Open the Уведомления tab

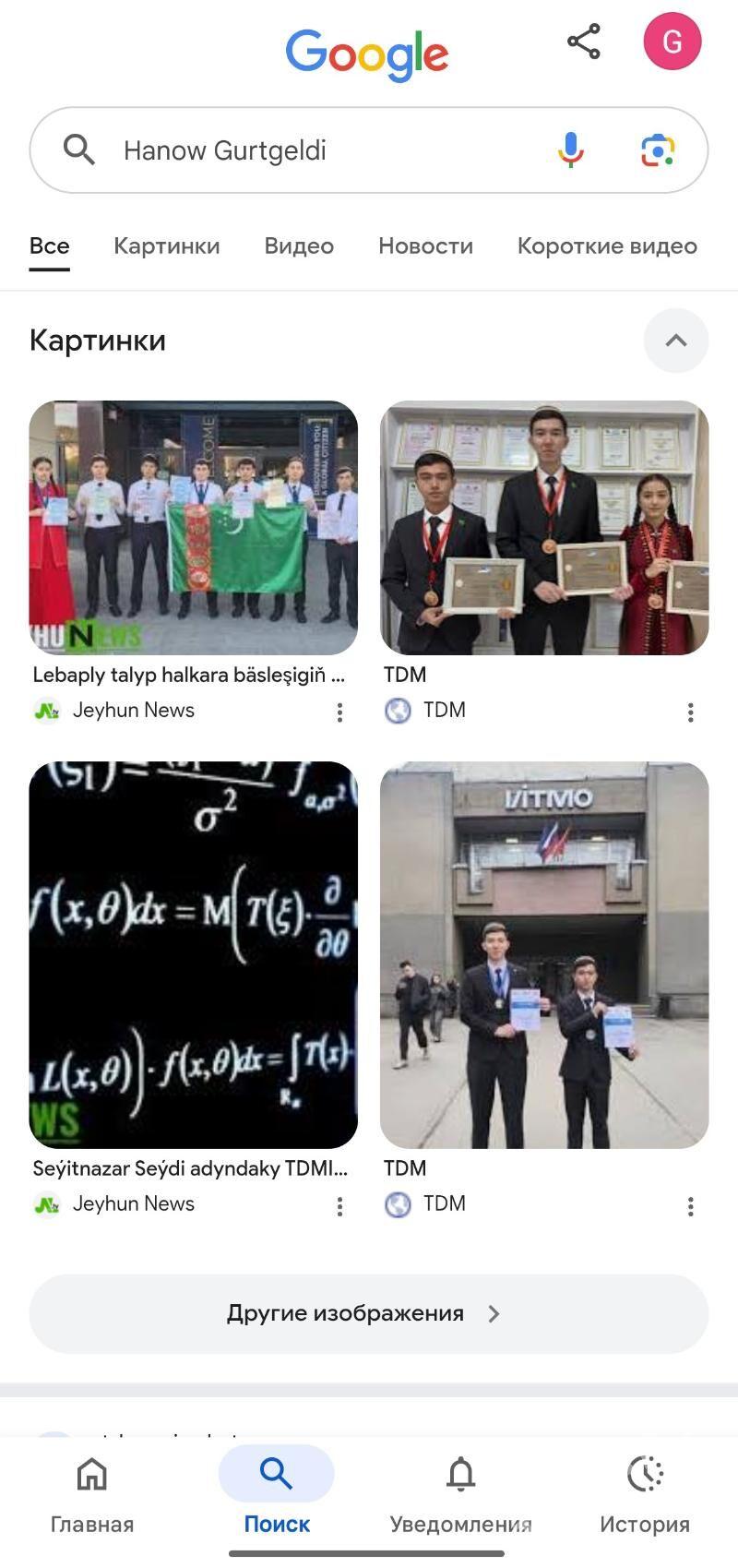pos(460,1492)
